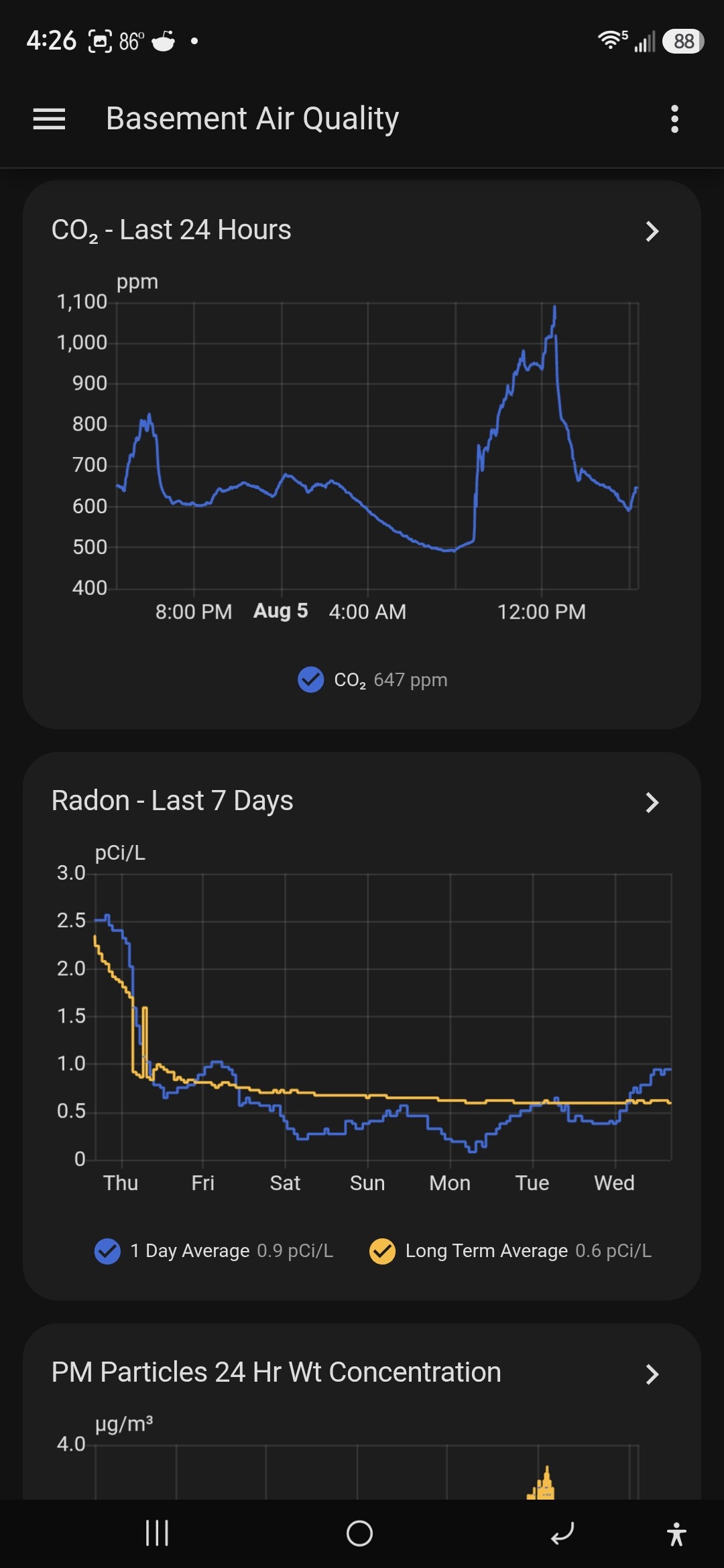Uncheck the 1 Day Average radon series

click(x=107, y=1251)
